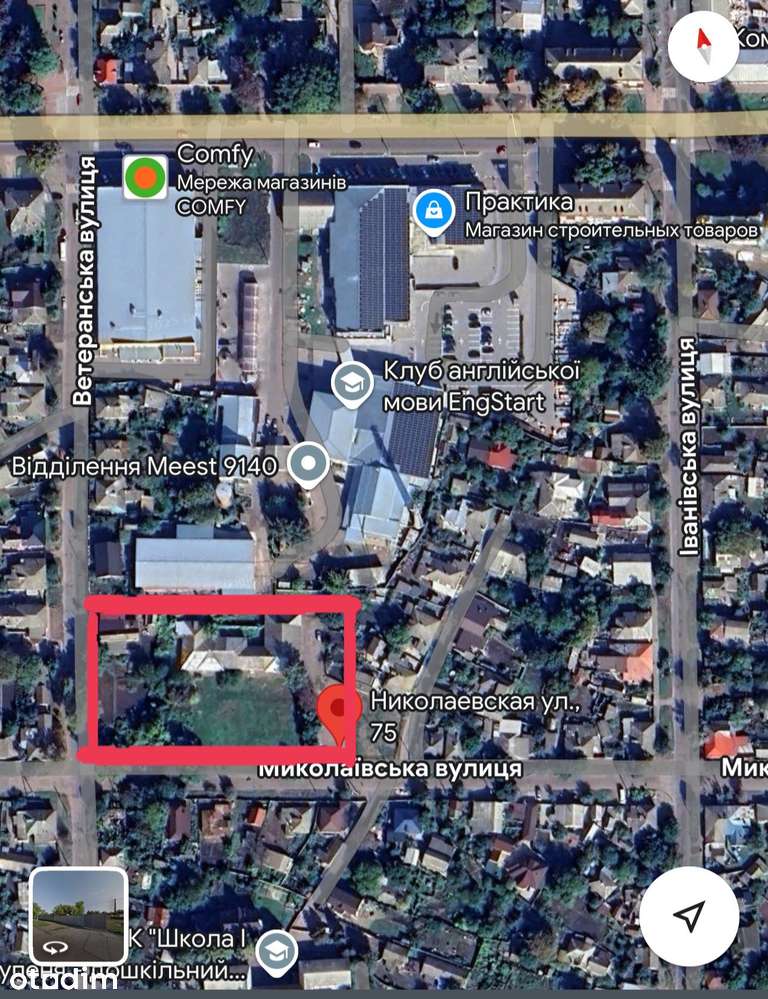Open the Street View preview thumbnail
Viewport: 768px width, 999px height.
[78, 917]
